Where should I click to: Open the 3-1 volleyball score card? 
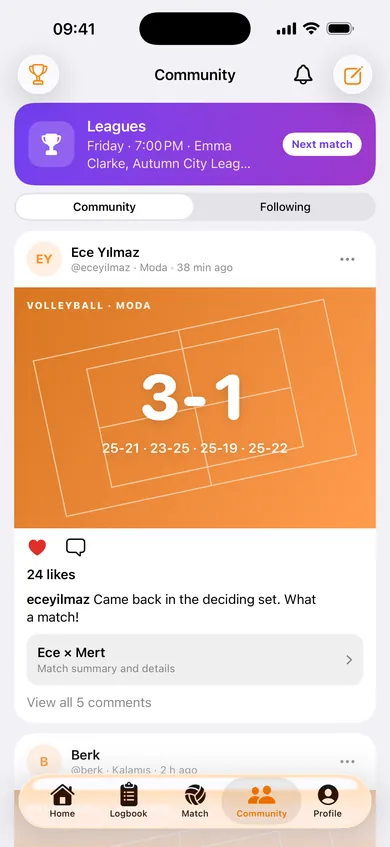click(195, 408)
